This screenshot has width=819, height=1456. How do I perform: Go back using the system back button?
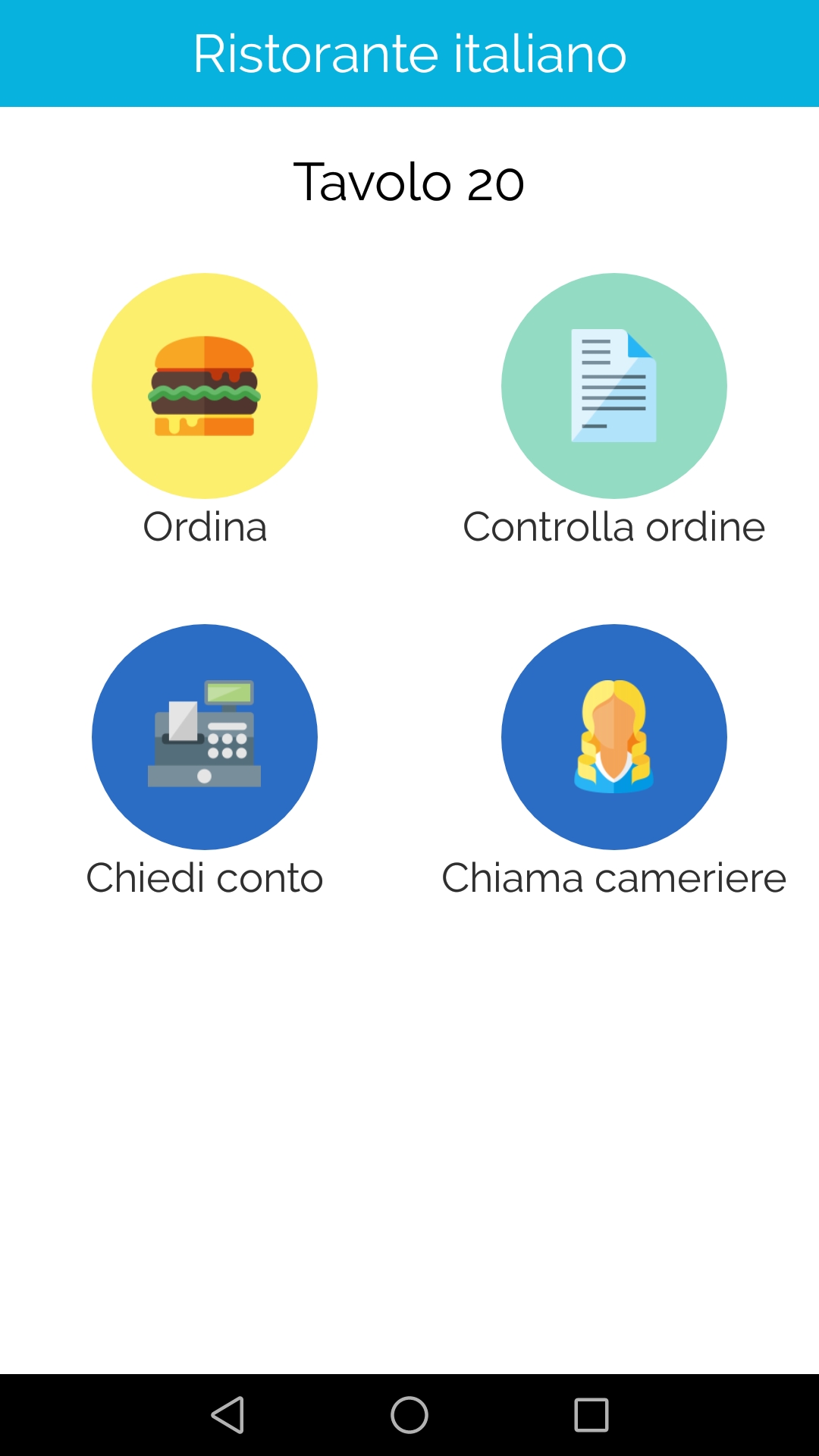tap(227, 1415)
